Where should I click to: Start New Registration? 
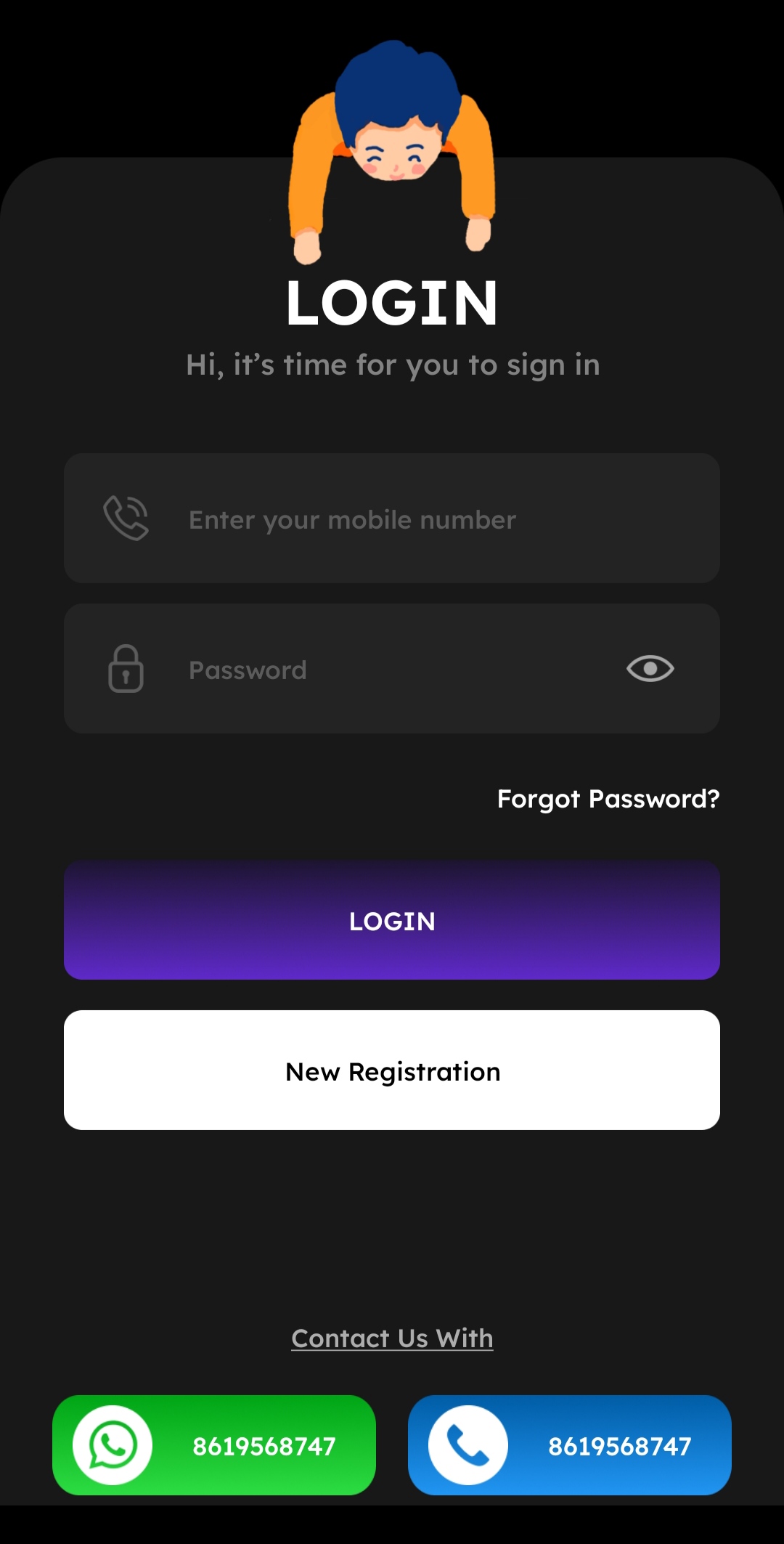tap(392, 1070)
